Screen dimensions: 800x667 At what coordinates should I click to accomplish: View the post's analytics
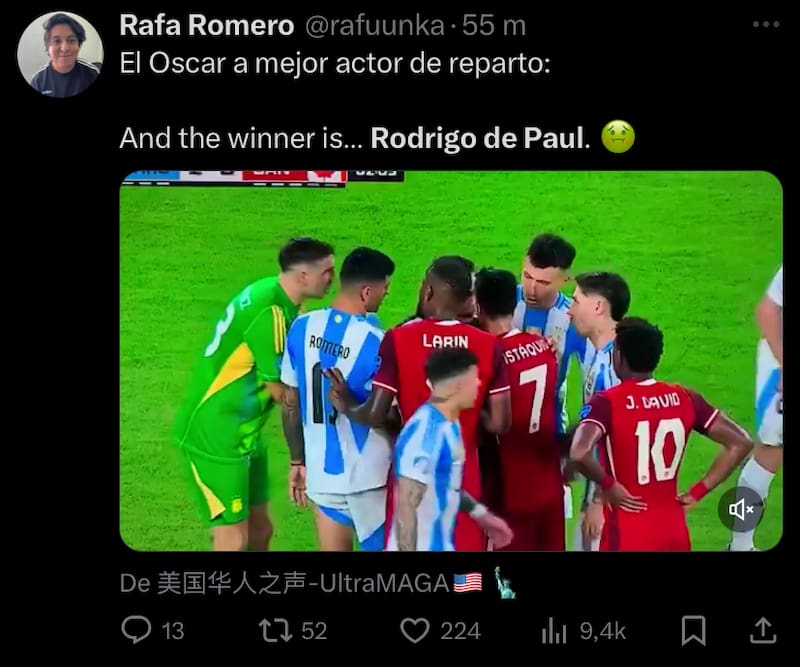553,630
